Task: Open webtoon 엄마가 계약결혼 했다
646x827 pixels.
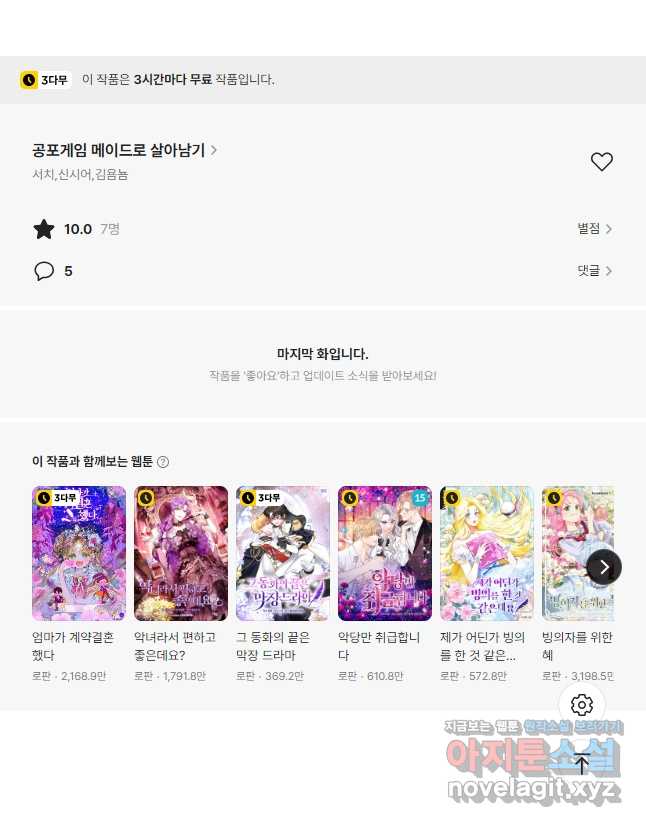Action: click(79, 553)
